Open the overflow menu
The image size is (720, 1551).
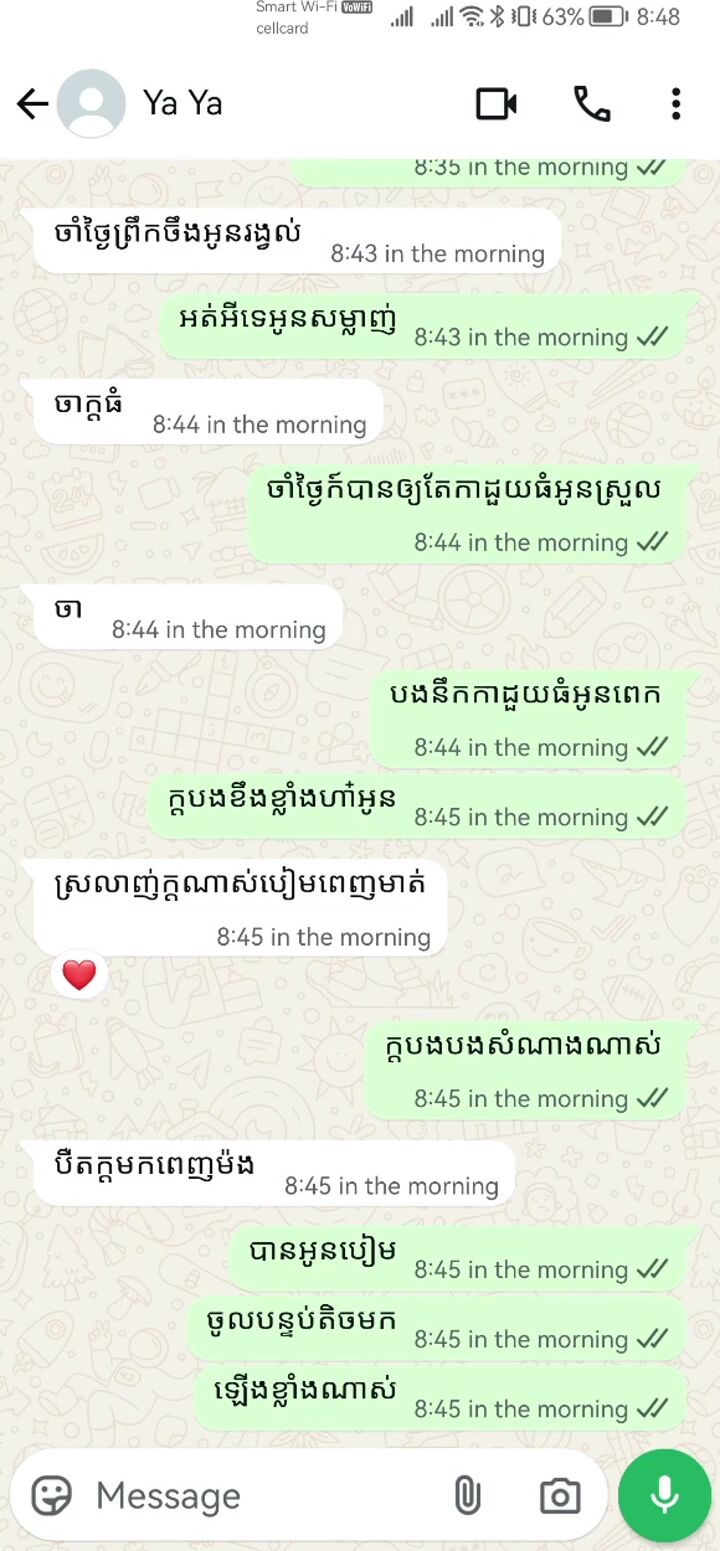click(676, 104)
